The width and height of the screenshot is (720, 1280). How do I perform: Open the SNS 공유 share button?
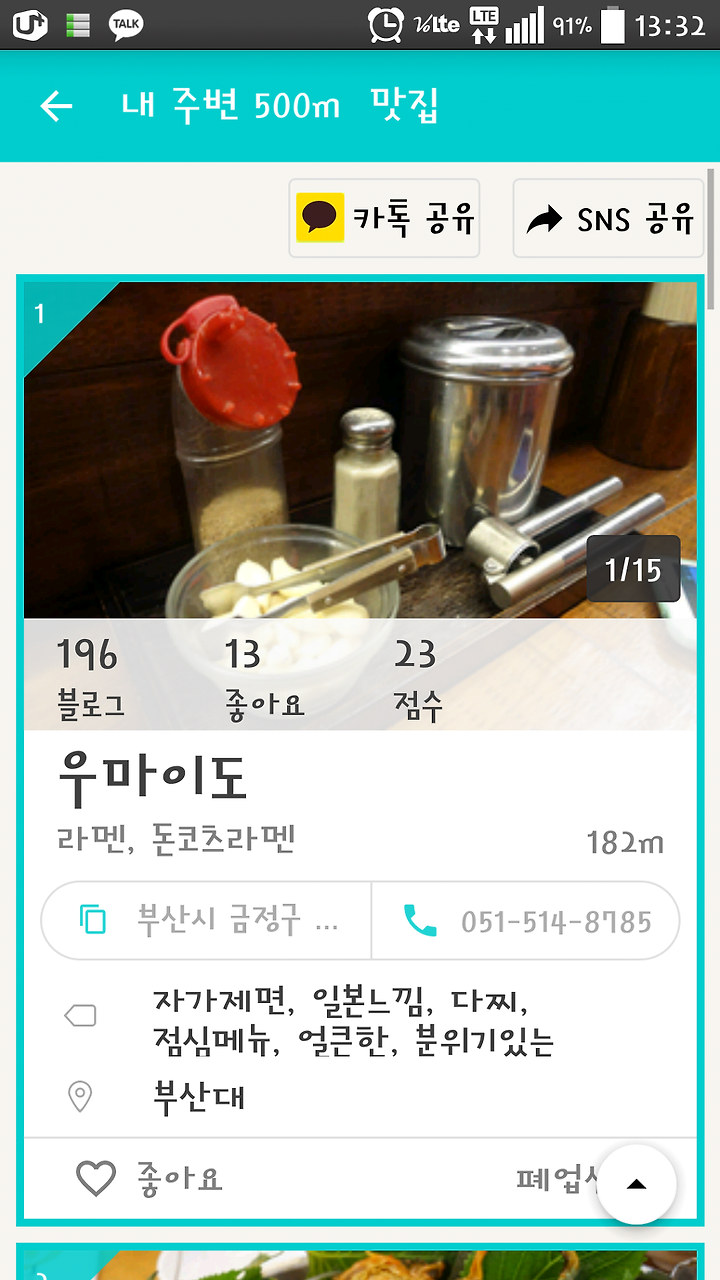[x=609, y=218]
